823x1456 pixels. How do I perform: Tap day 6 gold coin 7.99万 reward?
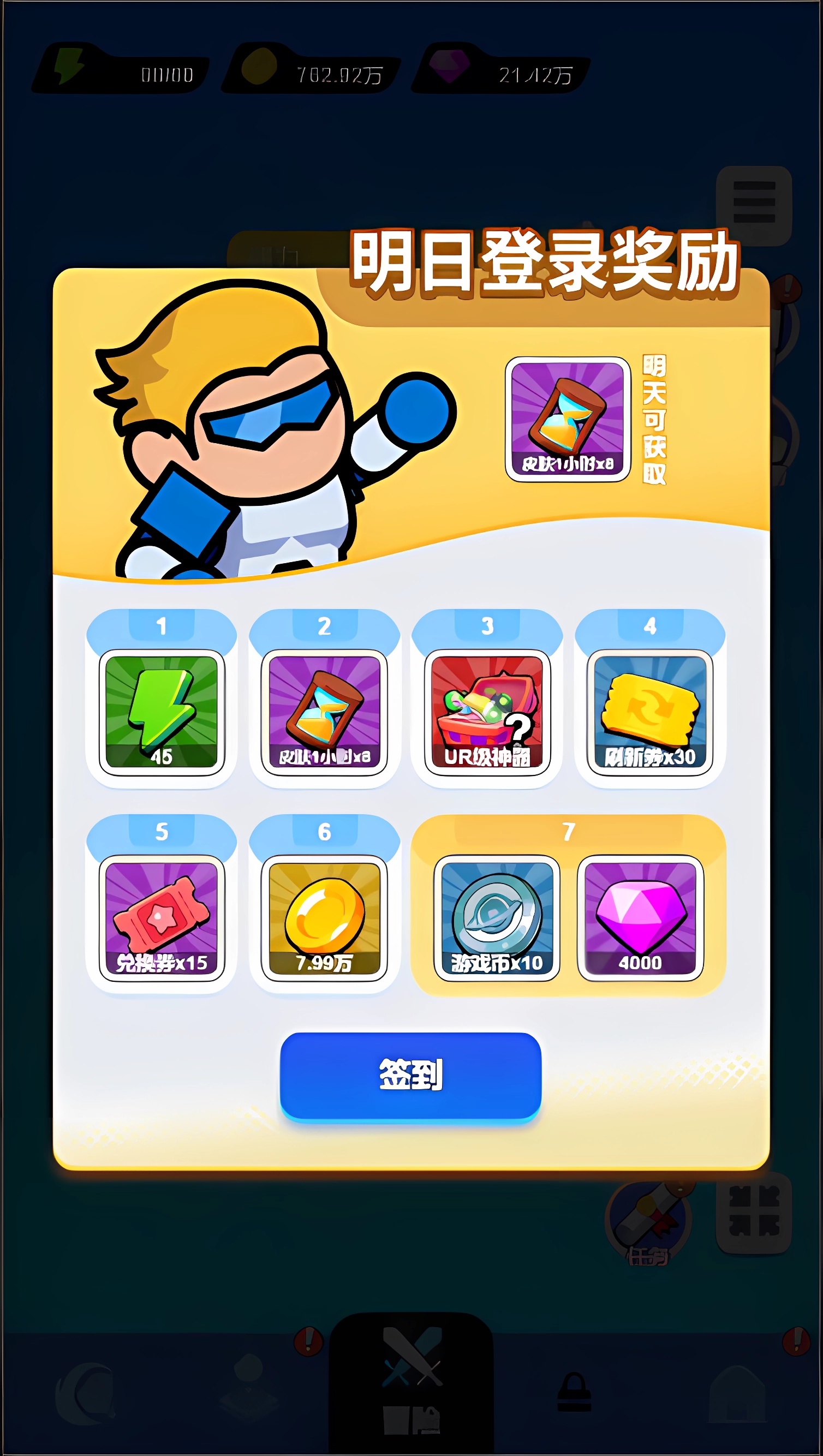[324, 918]
